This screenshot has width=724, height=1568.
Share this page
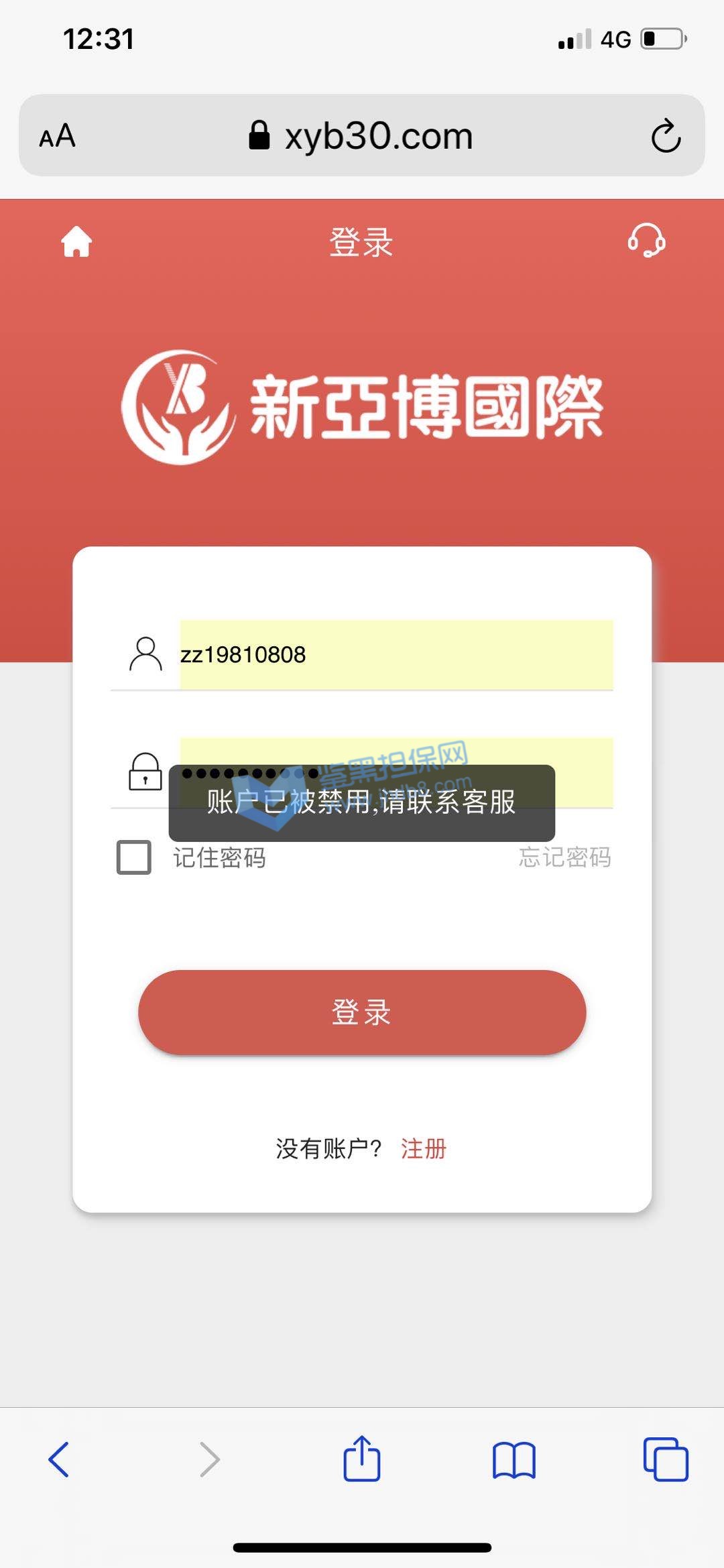pyautogui.click(x=362, y=1458)
